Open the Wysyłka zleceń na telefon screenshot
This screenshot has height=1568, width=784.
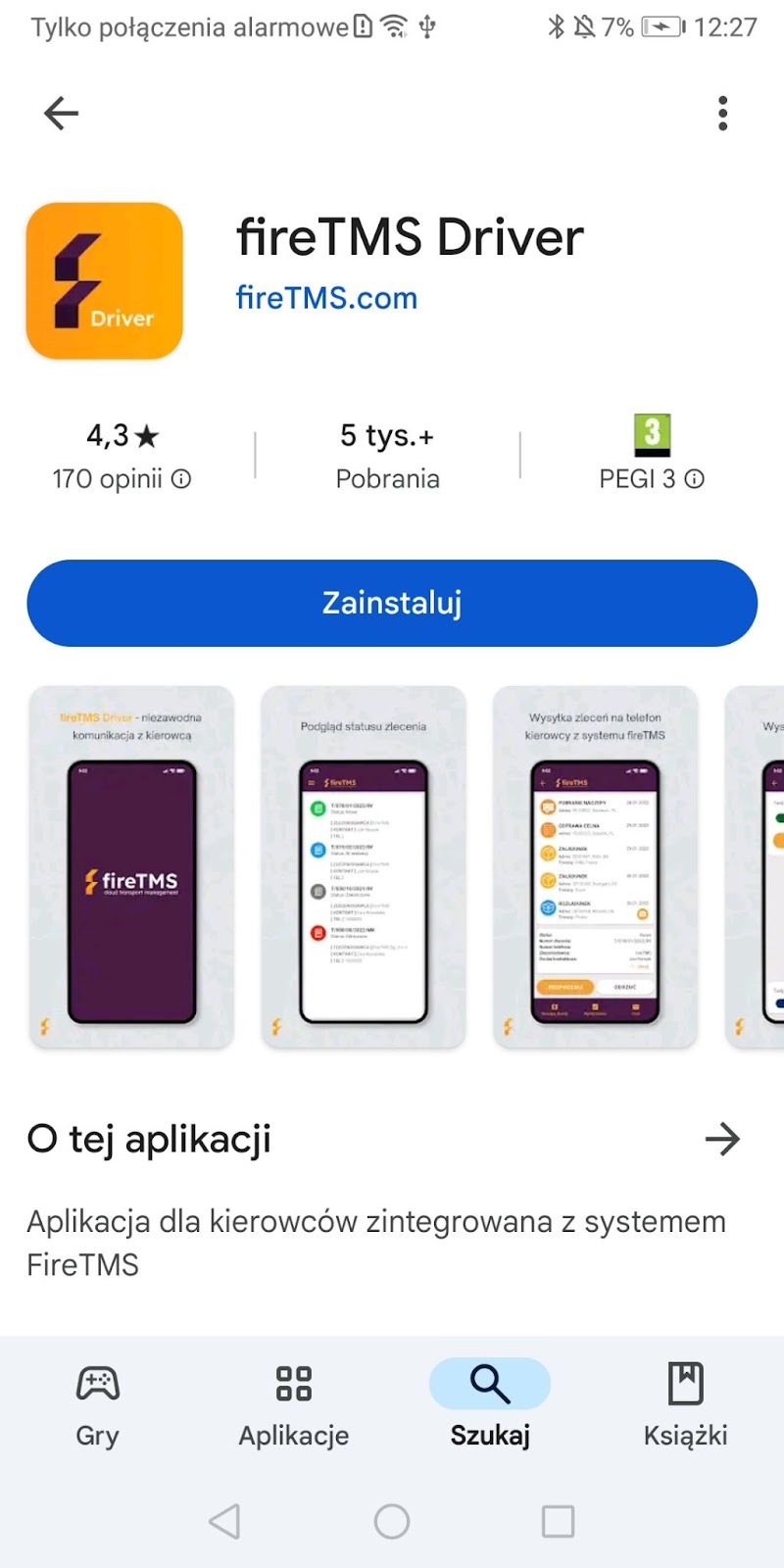click(x=595, y=867)
